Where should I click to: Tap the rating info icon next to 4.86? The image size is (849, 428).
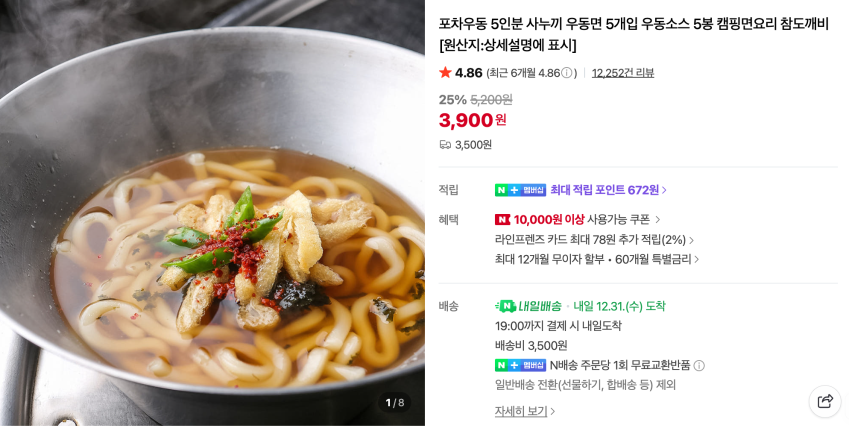(567, 73)
